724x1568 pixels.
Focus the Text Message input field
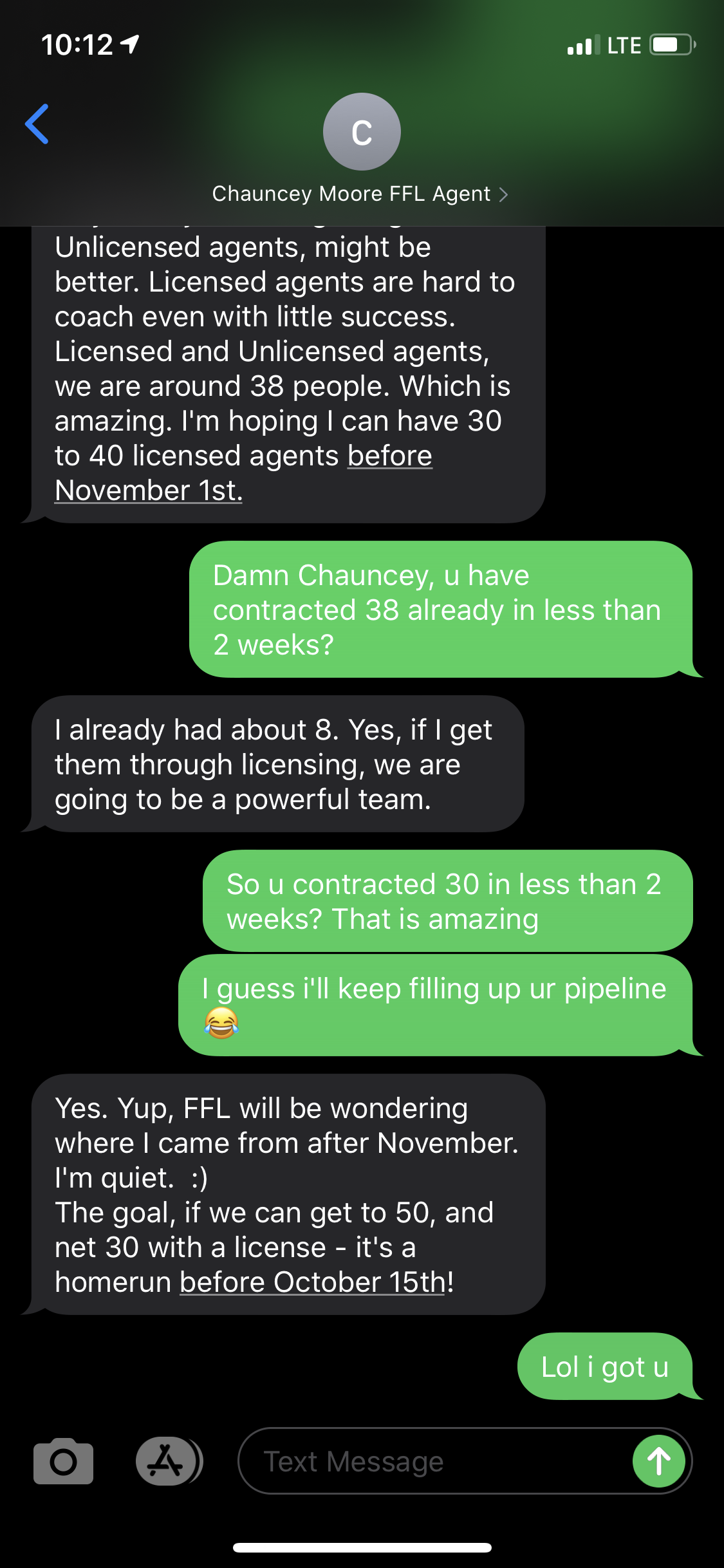(x=431, y=1461)
